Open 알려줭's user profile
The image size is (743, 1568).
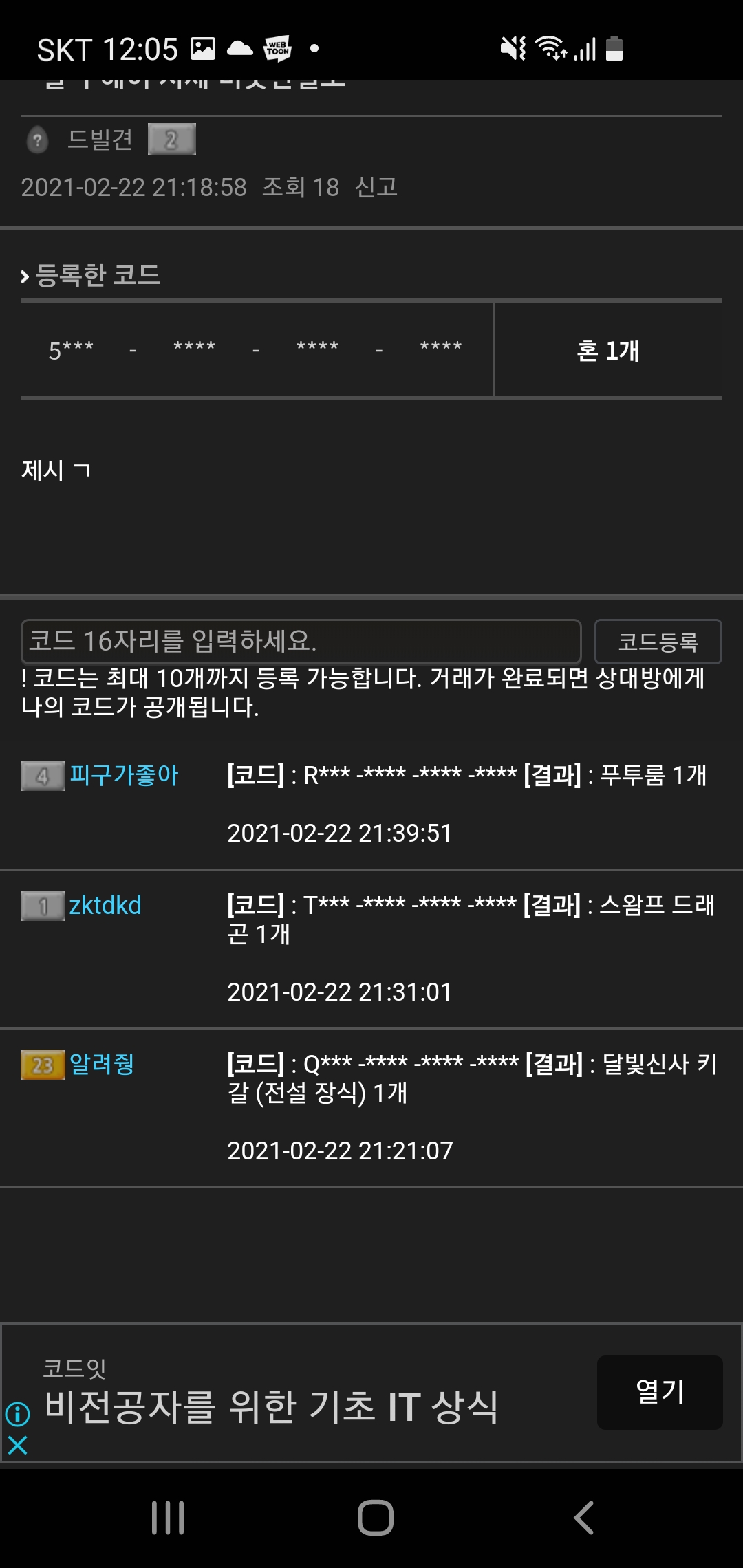pyautogui.click(x=102, y=1064)
